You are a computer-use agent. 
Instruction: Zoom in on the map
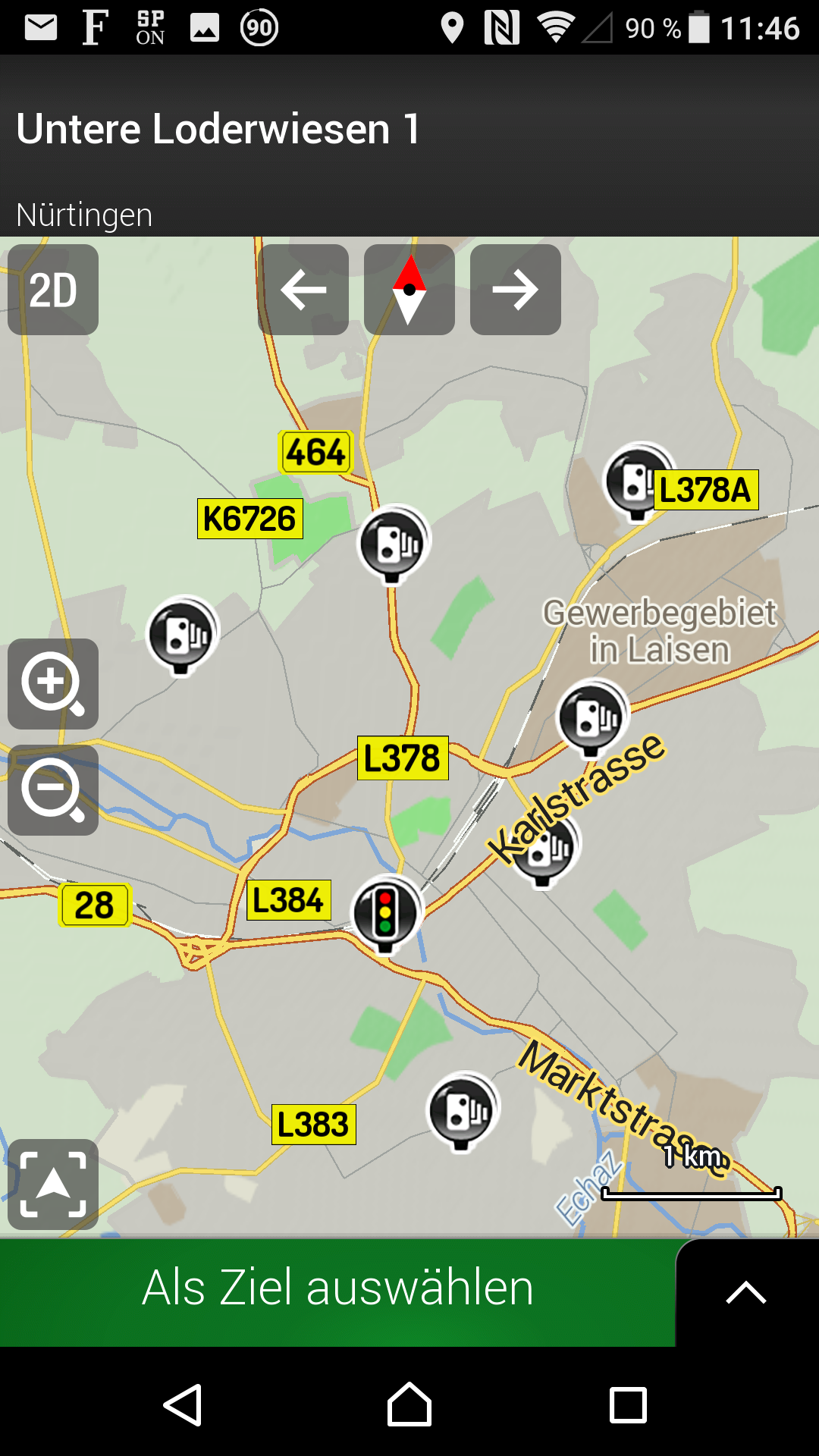(x=53, y=684)
